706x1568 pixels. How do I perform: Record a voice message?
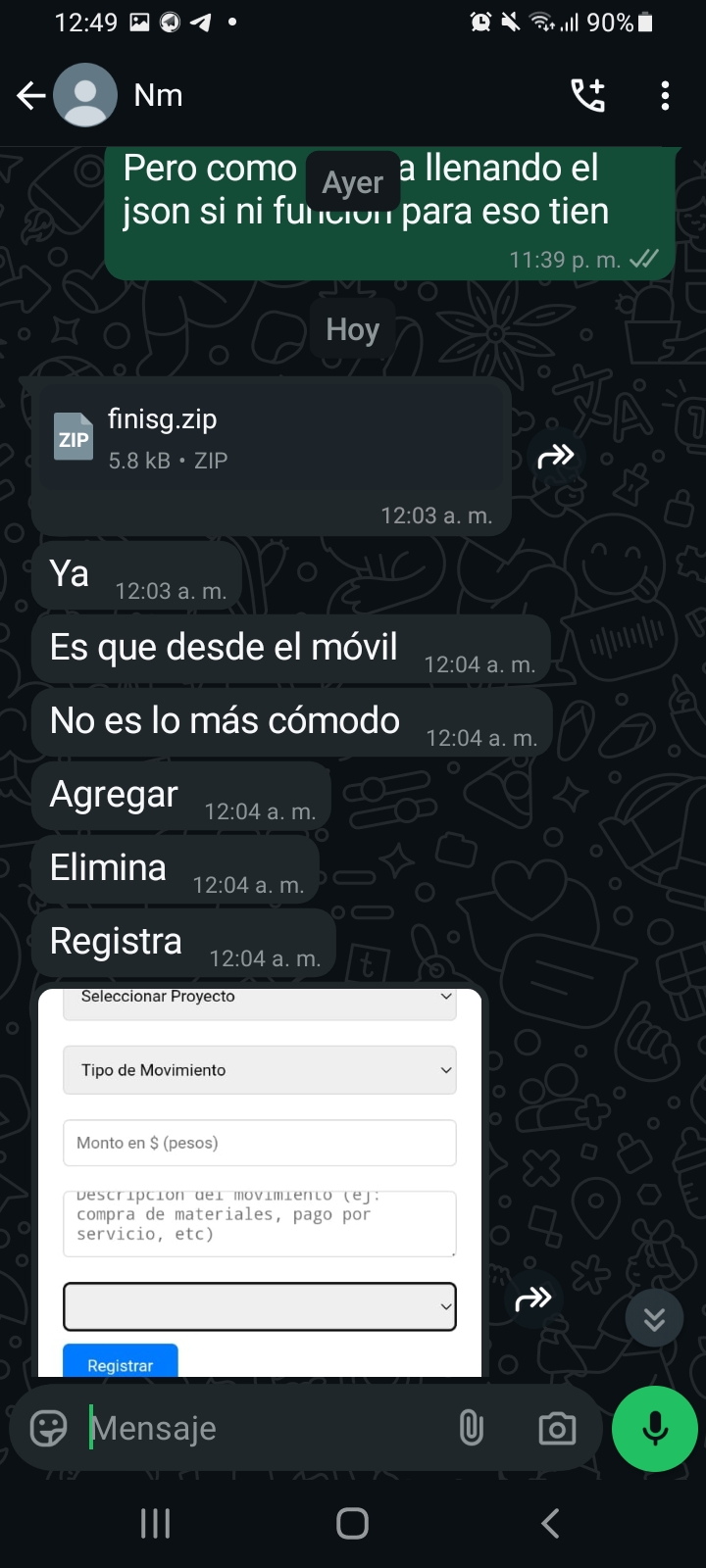coord(655,1429)
